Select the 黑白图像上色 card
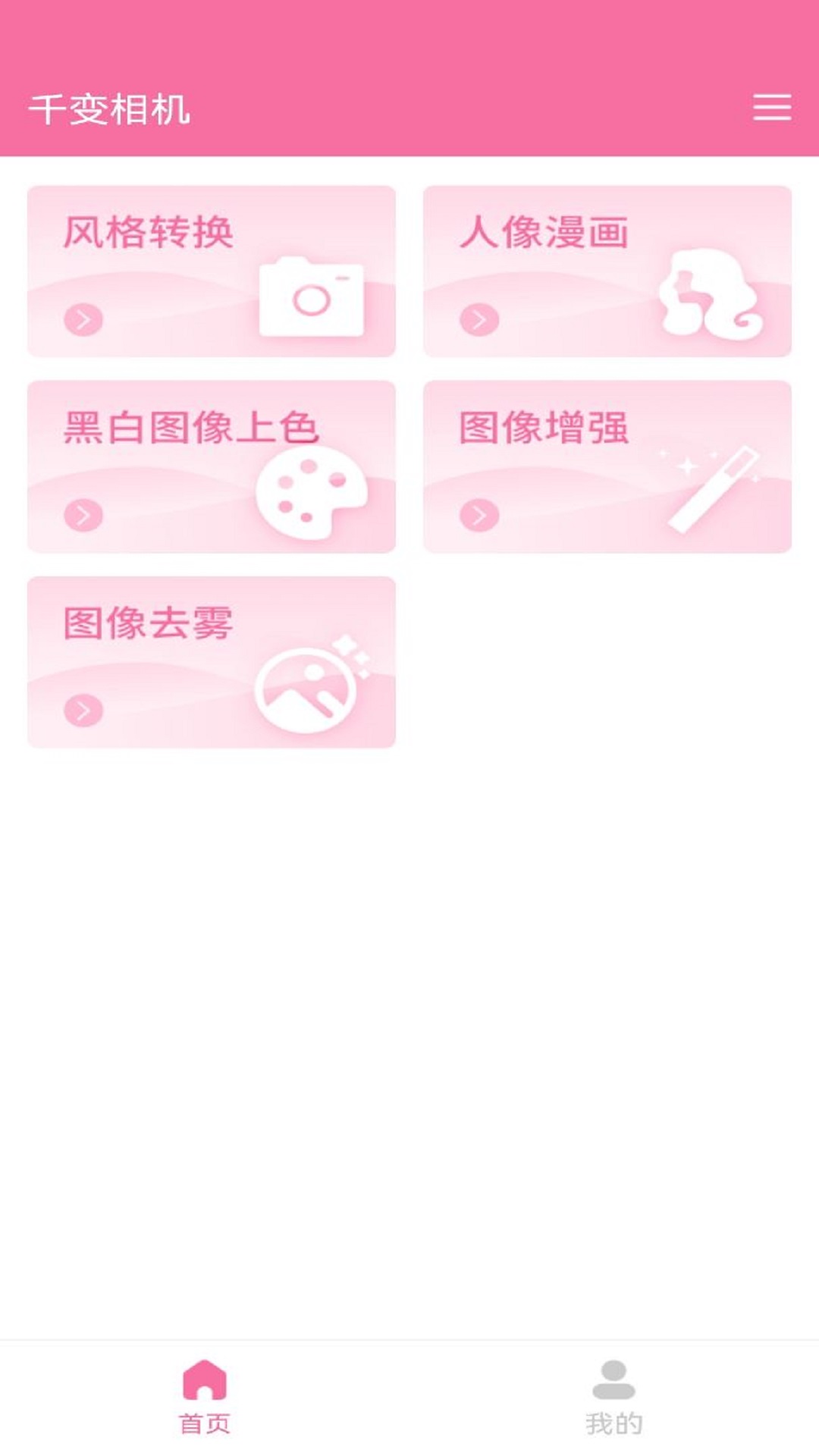Screen dimensions: 819x1456 (212, 467)
